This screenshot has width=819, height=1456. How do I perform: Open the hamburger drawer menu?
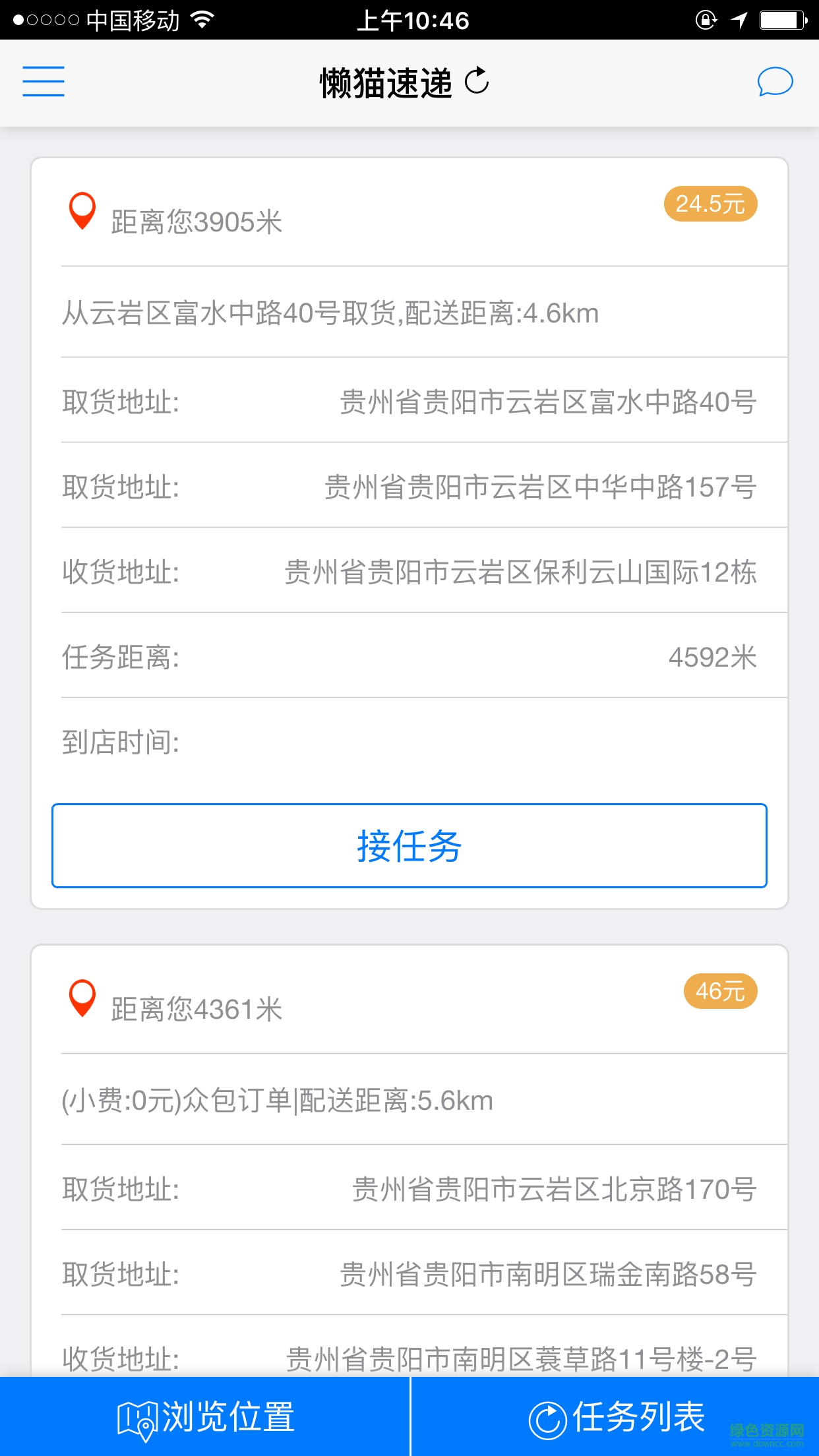[44, 82]
